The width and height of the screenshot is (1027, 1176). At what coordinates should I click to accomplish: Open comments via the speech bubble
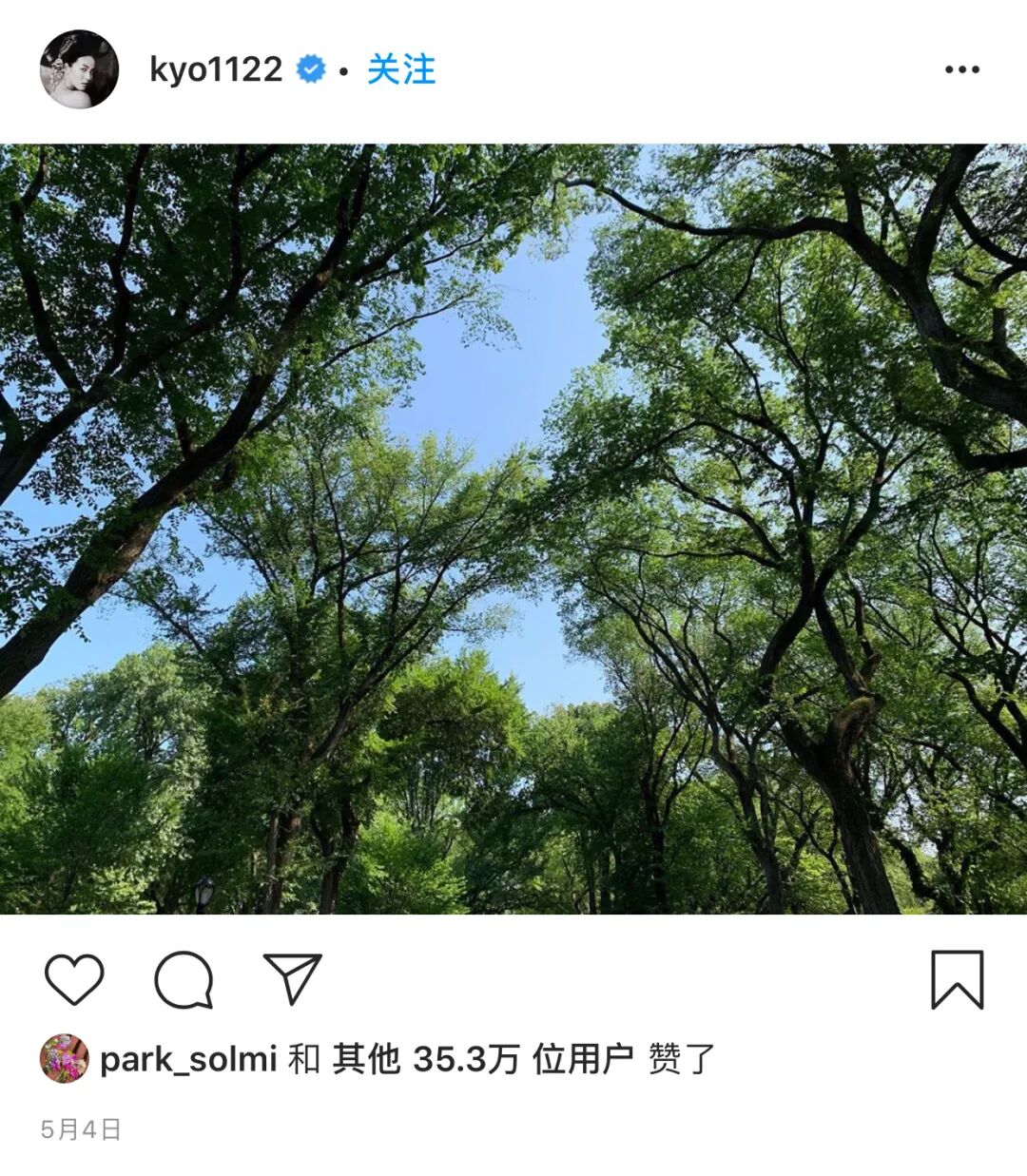pos(184,979)
